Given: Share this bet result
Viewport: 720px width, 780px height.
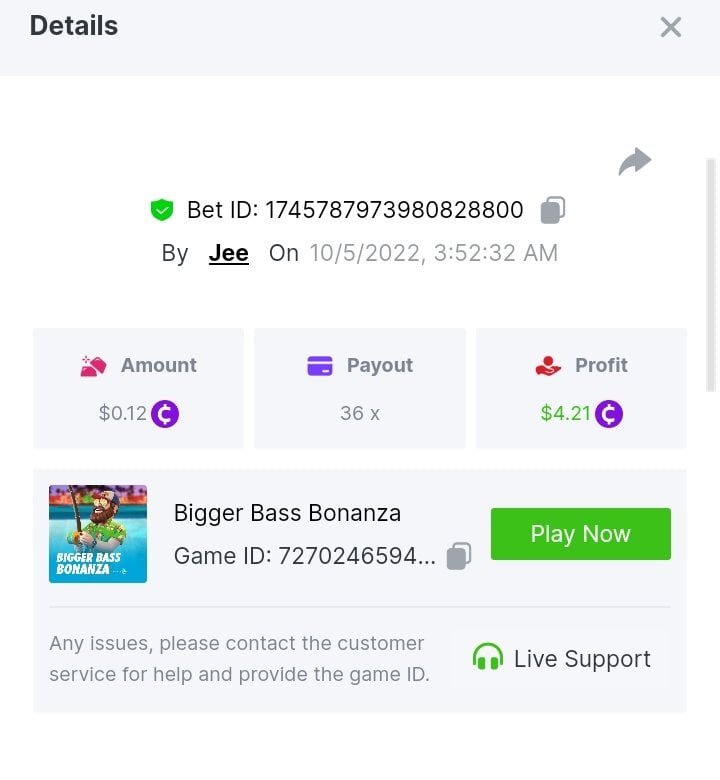Looking at the screenshot, I should pyautogui.click(x=634, y=161).
